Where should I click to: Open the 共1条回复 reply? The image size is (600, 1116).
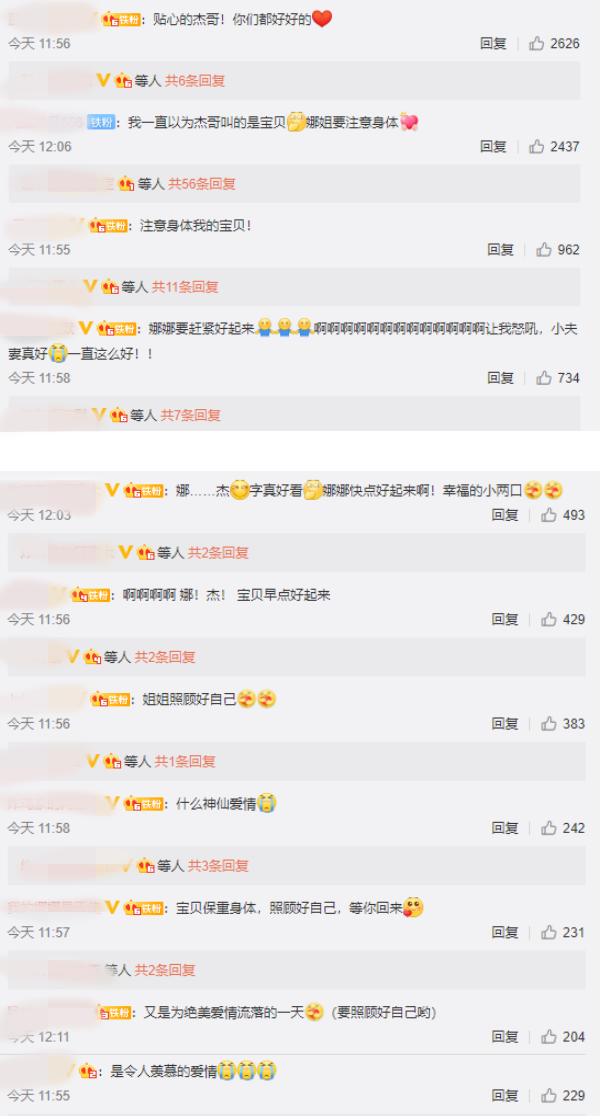pos(185,761)
